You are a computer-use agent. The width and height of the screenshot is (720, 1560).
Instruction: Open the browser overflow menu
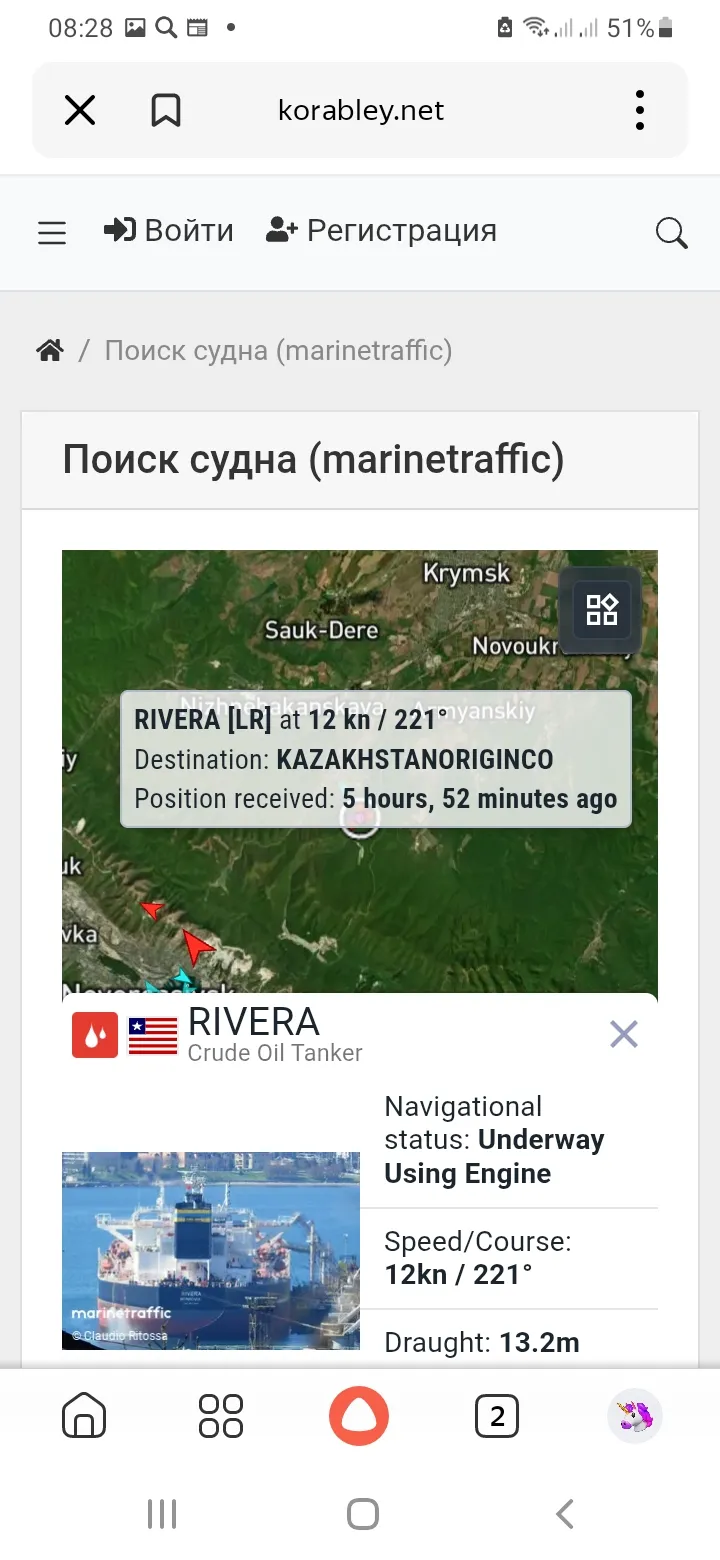pyautogui.click(x=640, y=110)
